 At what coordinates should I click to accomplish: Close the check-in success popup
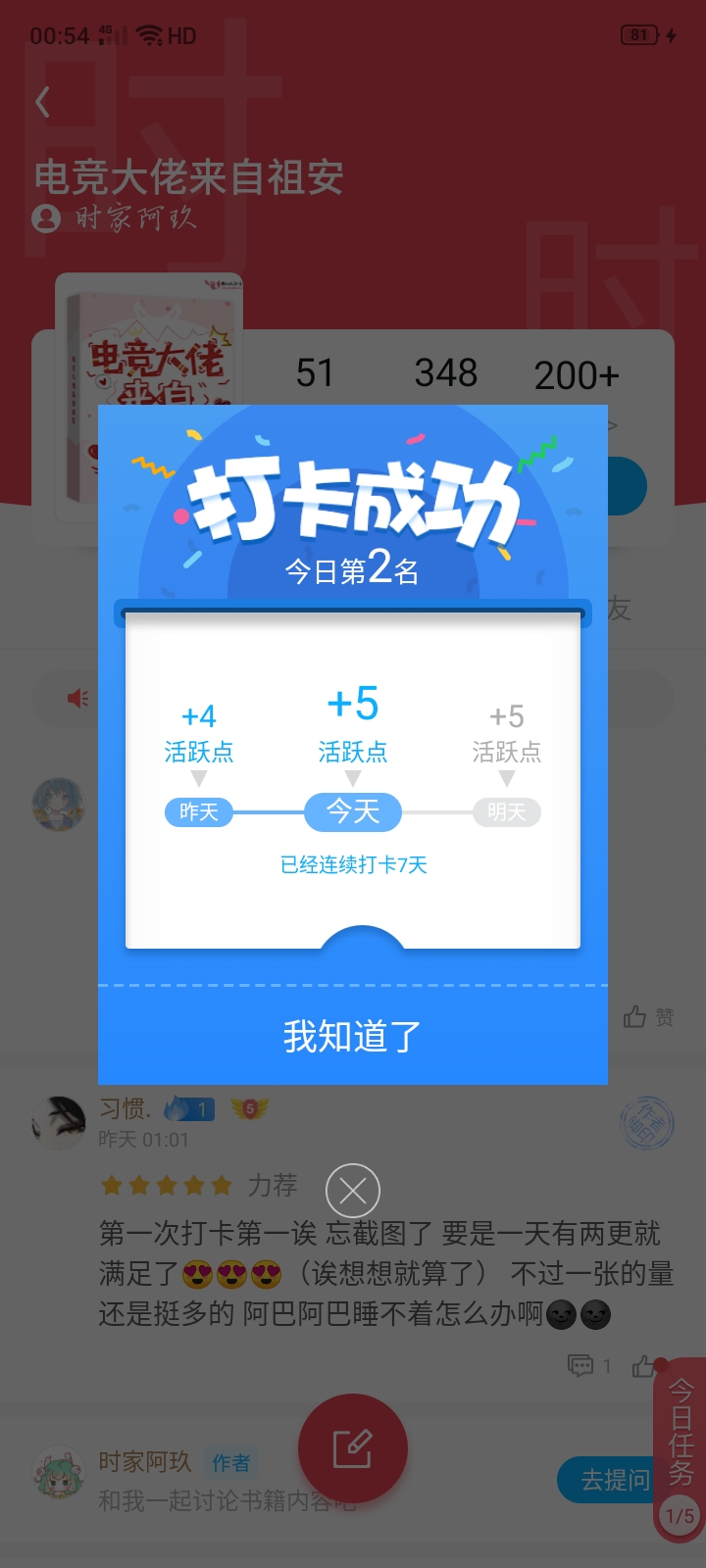[353, 1191]
